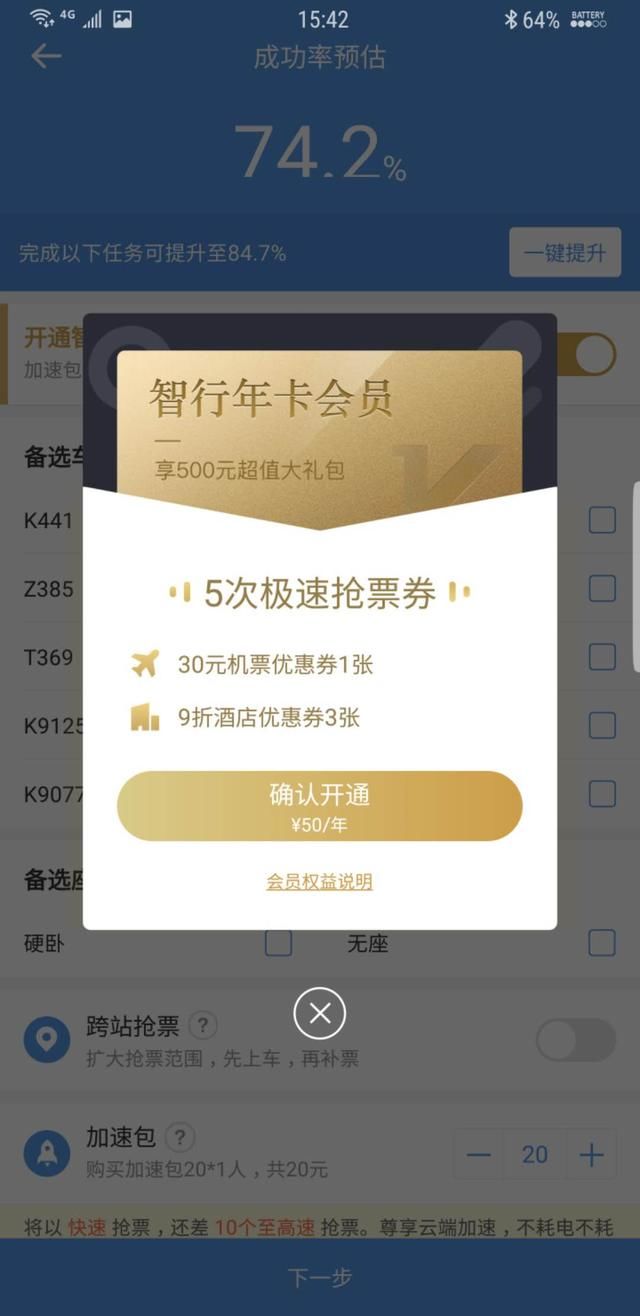Screen dimensions: 640x1316
Task: Go back with the top arrow
Action: [x=46, y=57]
